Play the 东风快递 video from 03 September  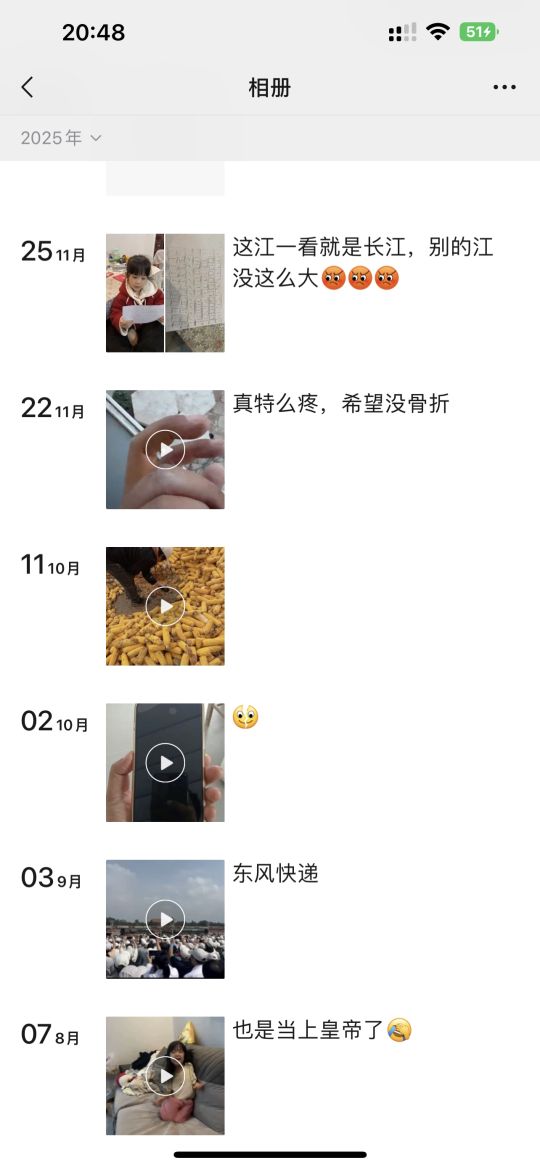click(165, 919)
